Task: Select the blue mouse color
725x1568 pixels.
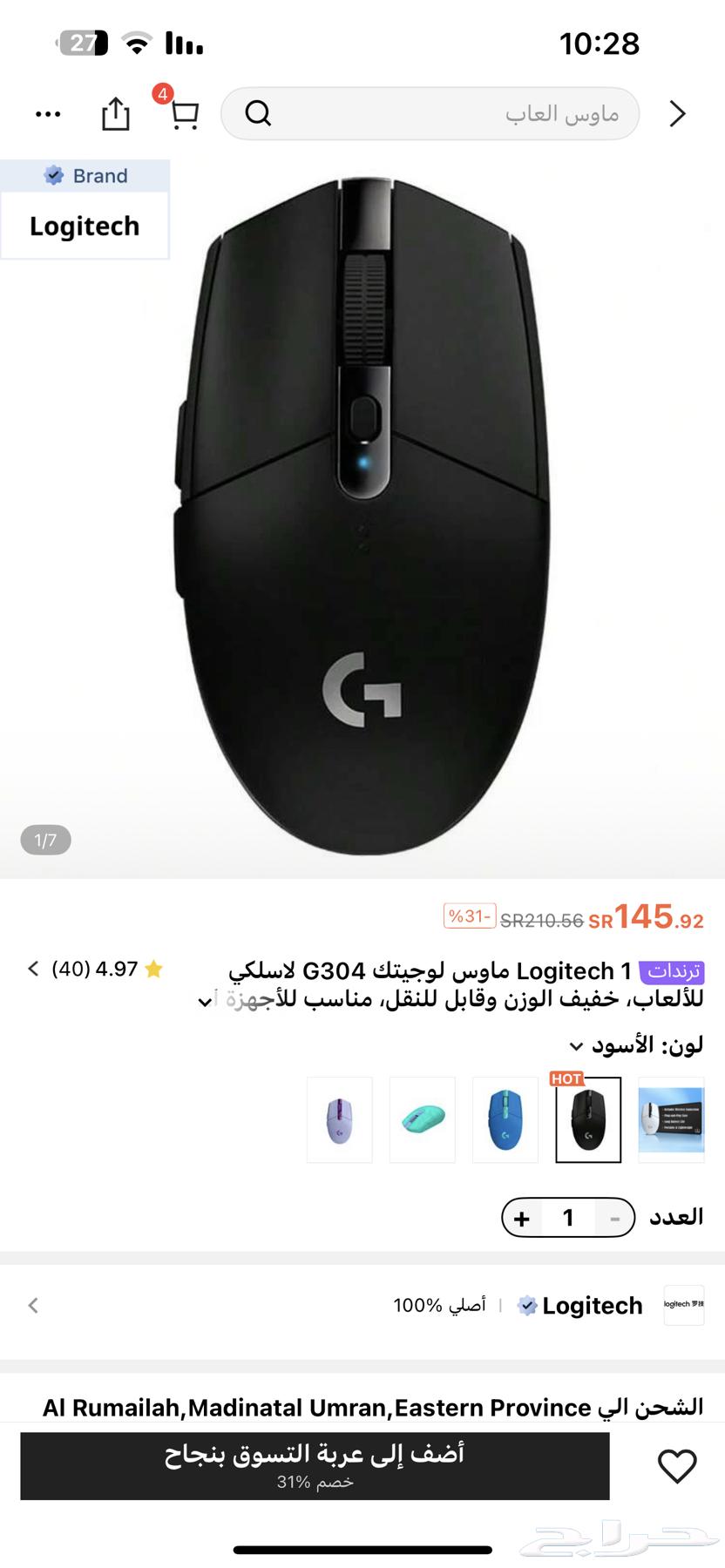Action: click(505, 1119)
